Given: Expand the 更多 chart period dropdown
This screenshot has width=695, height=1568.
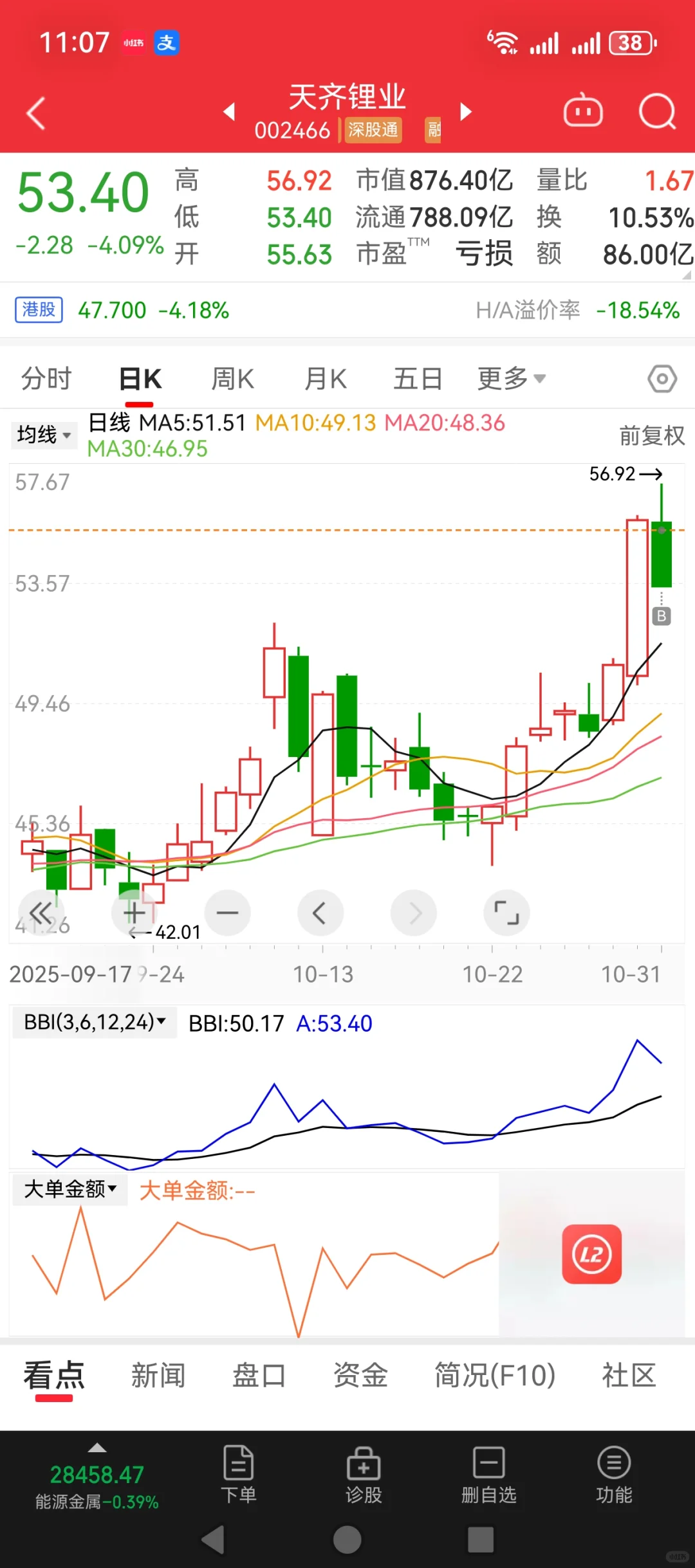Looking at the screenshot, I should [x=511, y=379].
